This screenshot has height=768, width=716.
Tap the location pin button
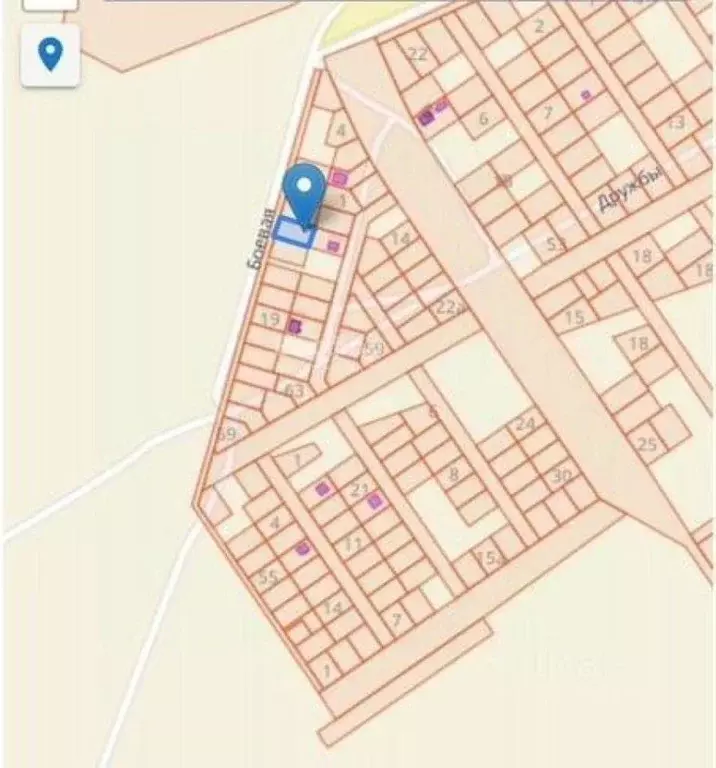50,55
